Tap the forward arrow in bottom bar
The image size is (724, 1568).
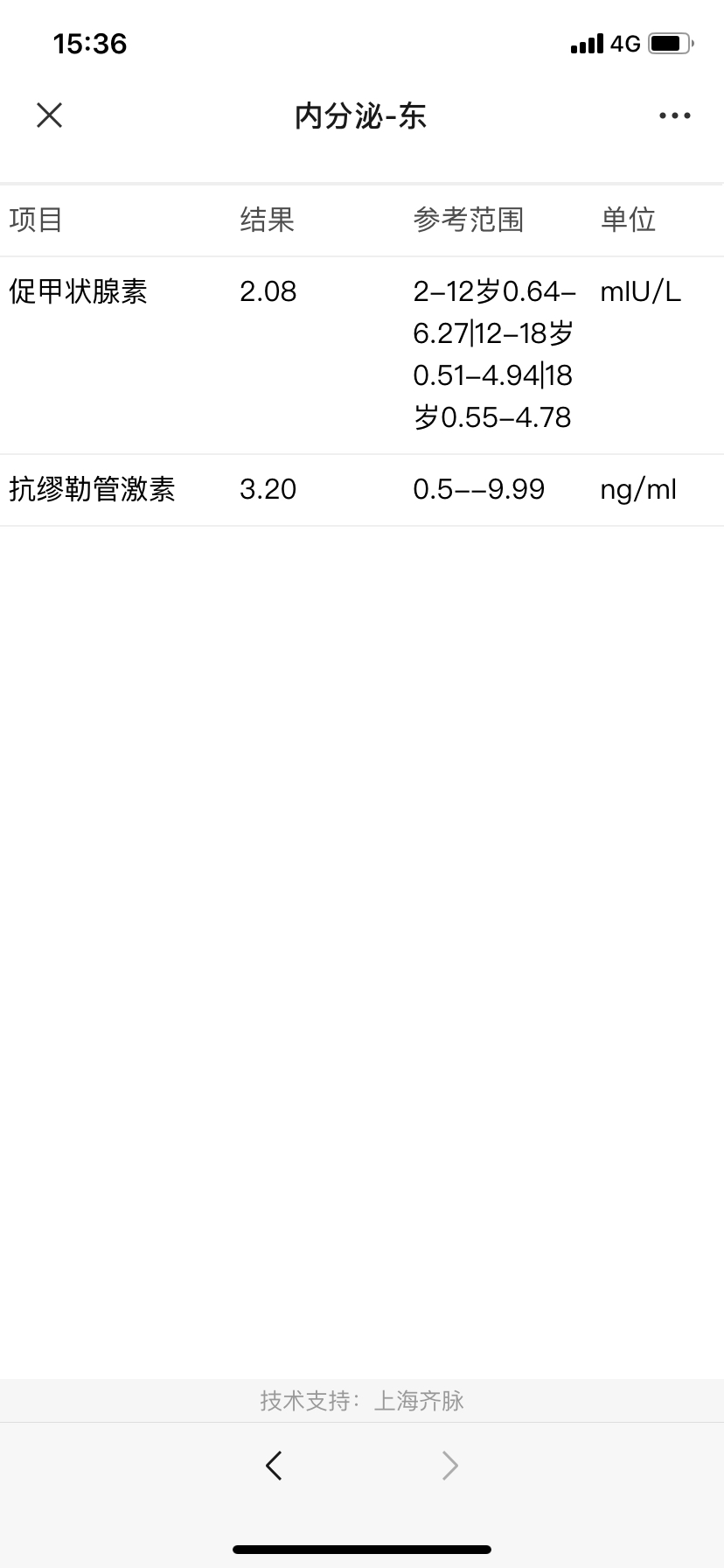click(x=449, y=1465)
